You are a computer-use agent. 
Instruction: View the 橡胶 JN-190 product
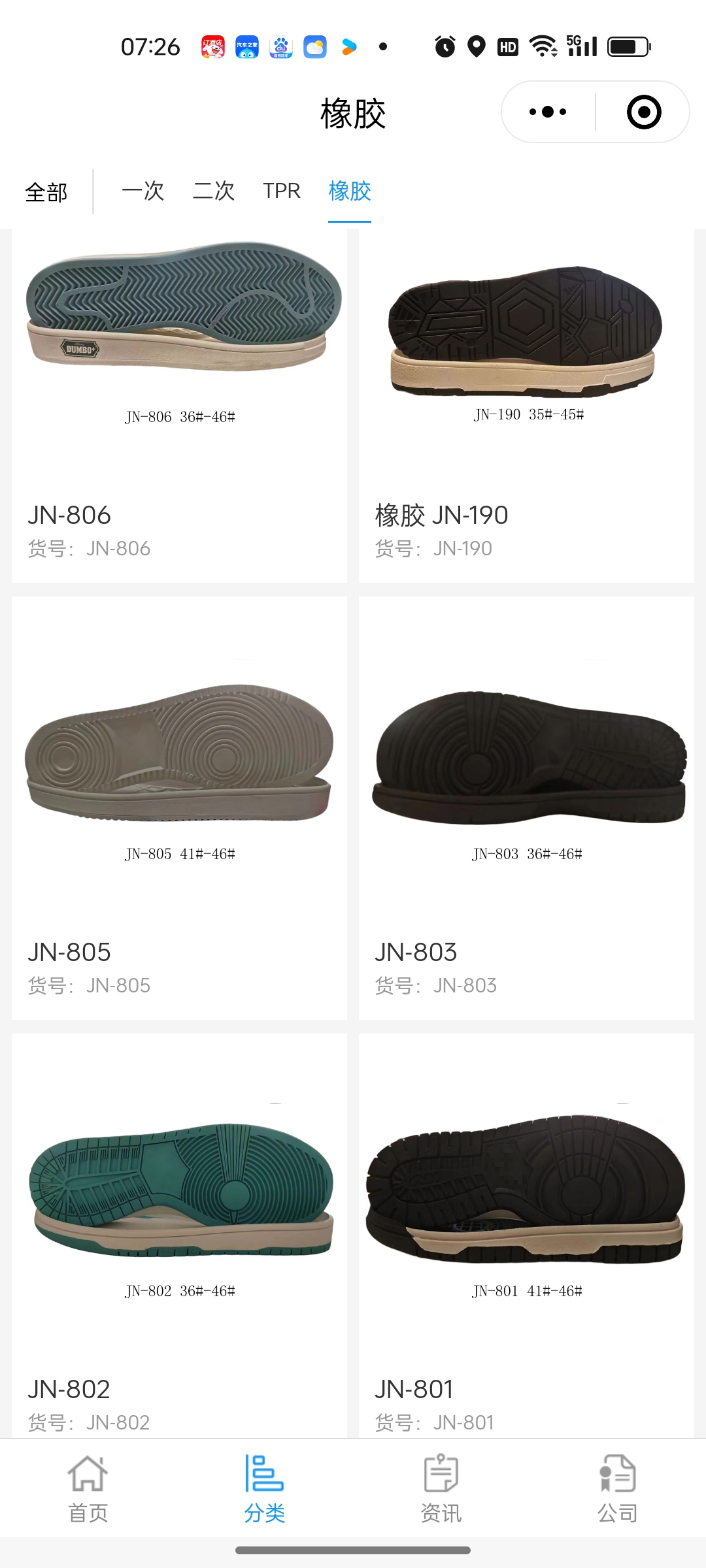coord(526,405)
